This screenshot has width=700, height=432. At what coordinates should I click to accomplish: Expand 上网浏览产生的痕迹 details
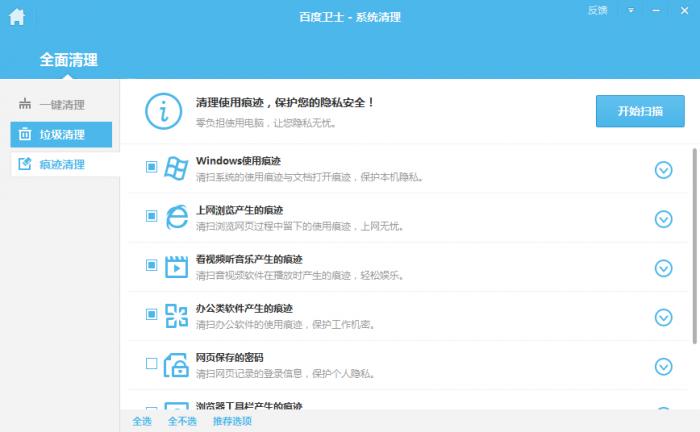coord(663,219)
